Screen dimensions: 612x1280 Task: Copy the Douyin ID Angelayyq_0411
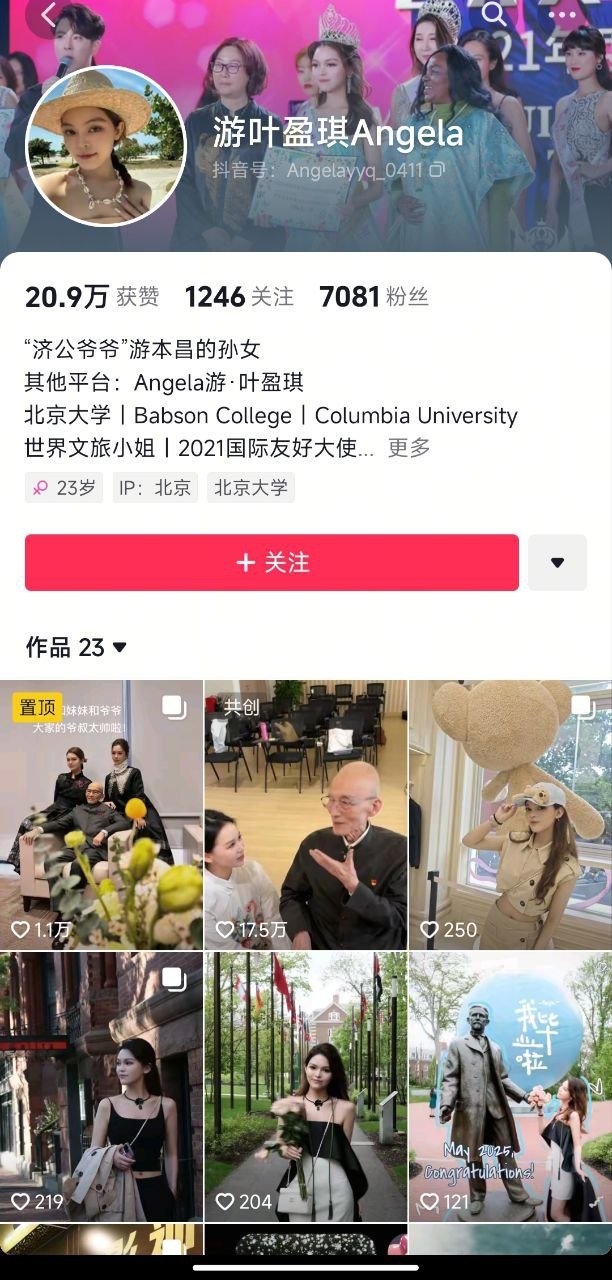437,171
